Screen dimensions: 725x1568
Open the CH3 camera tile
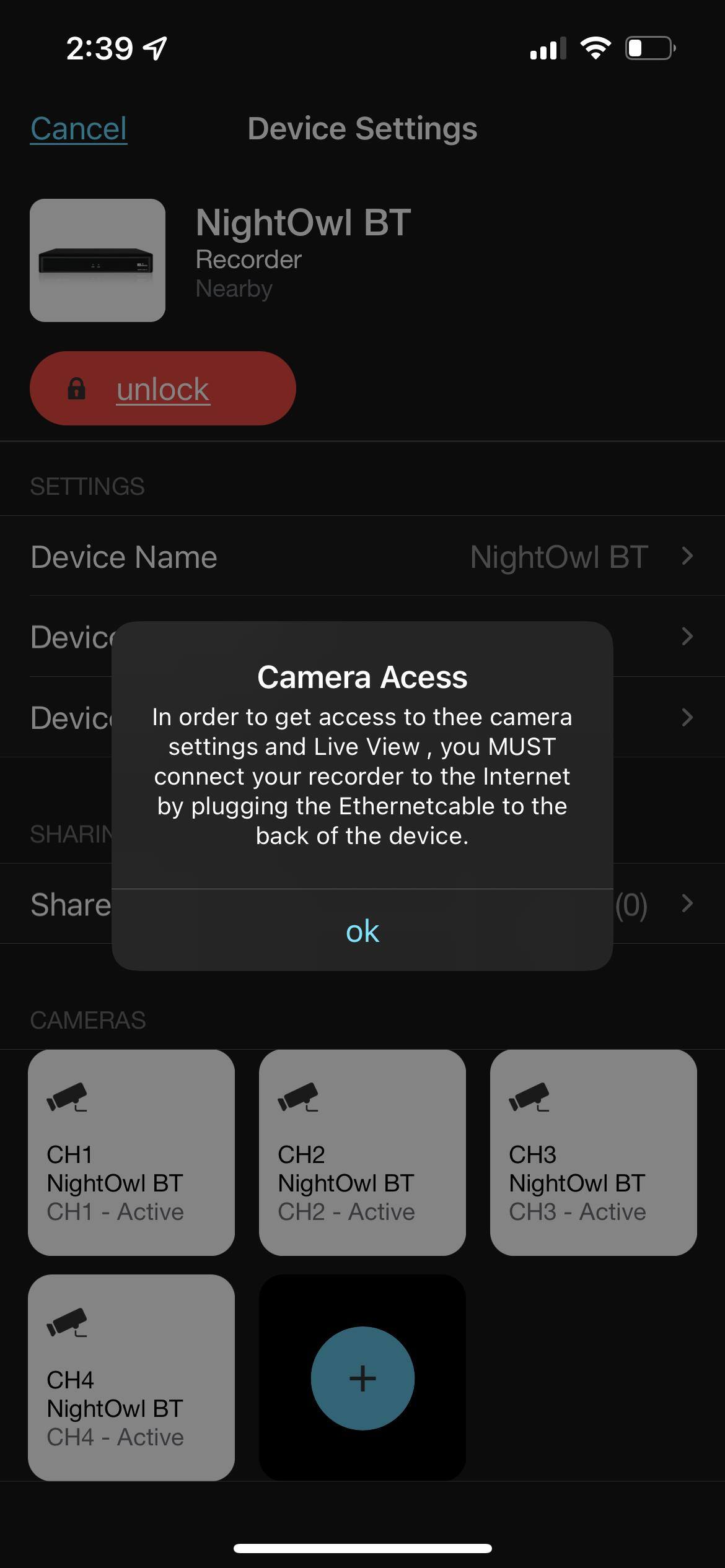coord(593,1152)
